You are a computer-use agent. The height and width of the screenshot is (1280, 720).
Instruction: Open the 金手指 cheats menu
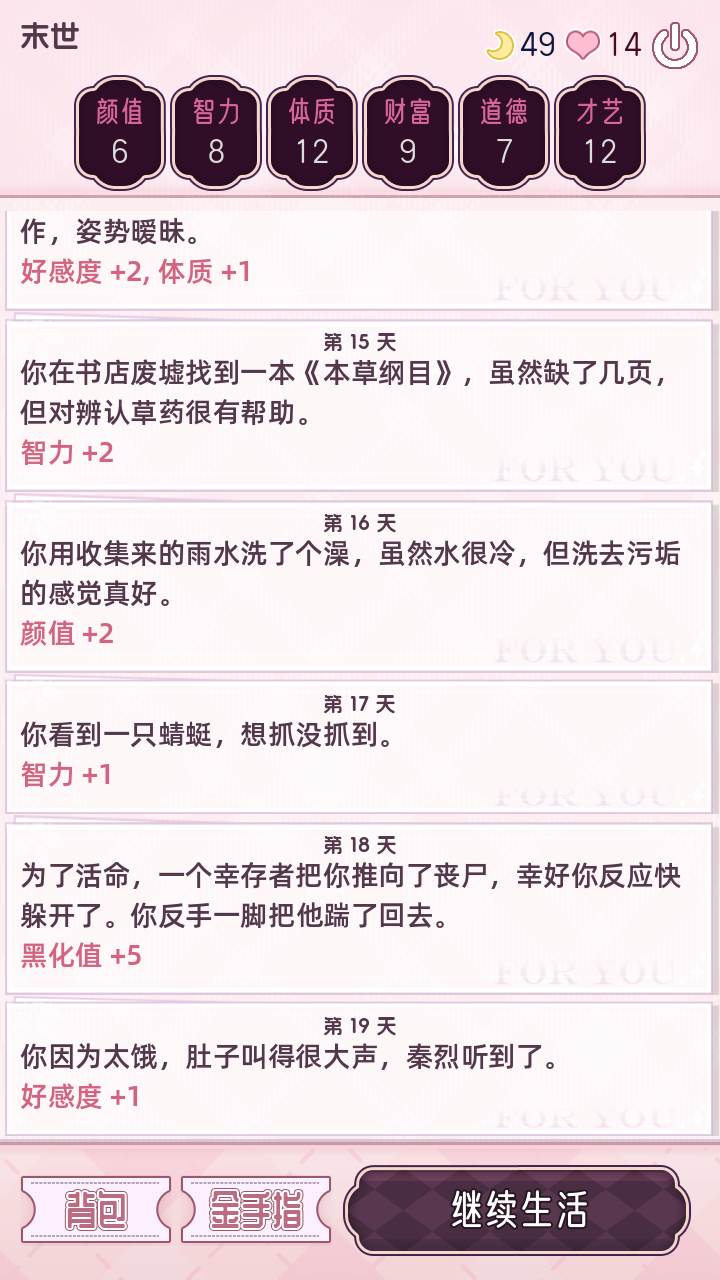pyautogui.click(x=256, y=1210)
